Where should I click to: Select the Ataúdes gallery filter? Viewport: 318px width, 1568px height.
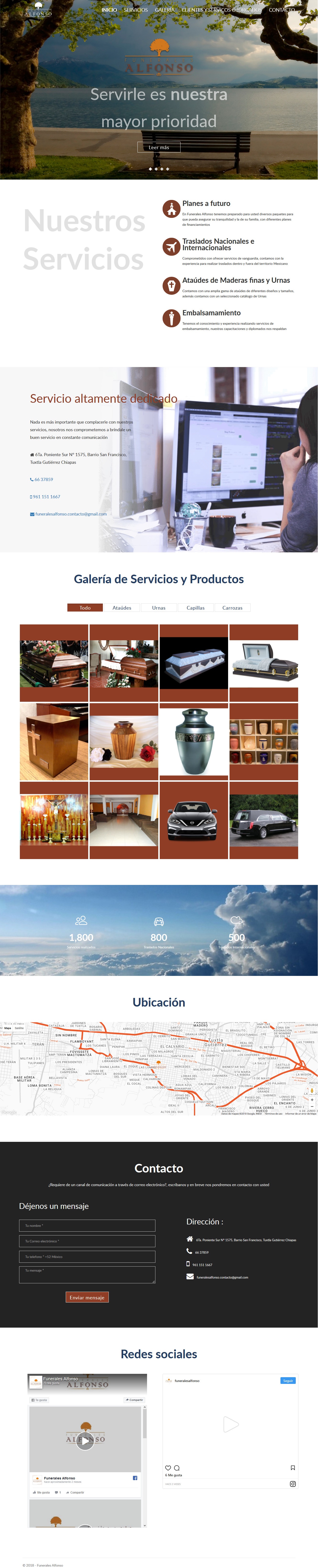coord(122,607)
